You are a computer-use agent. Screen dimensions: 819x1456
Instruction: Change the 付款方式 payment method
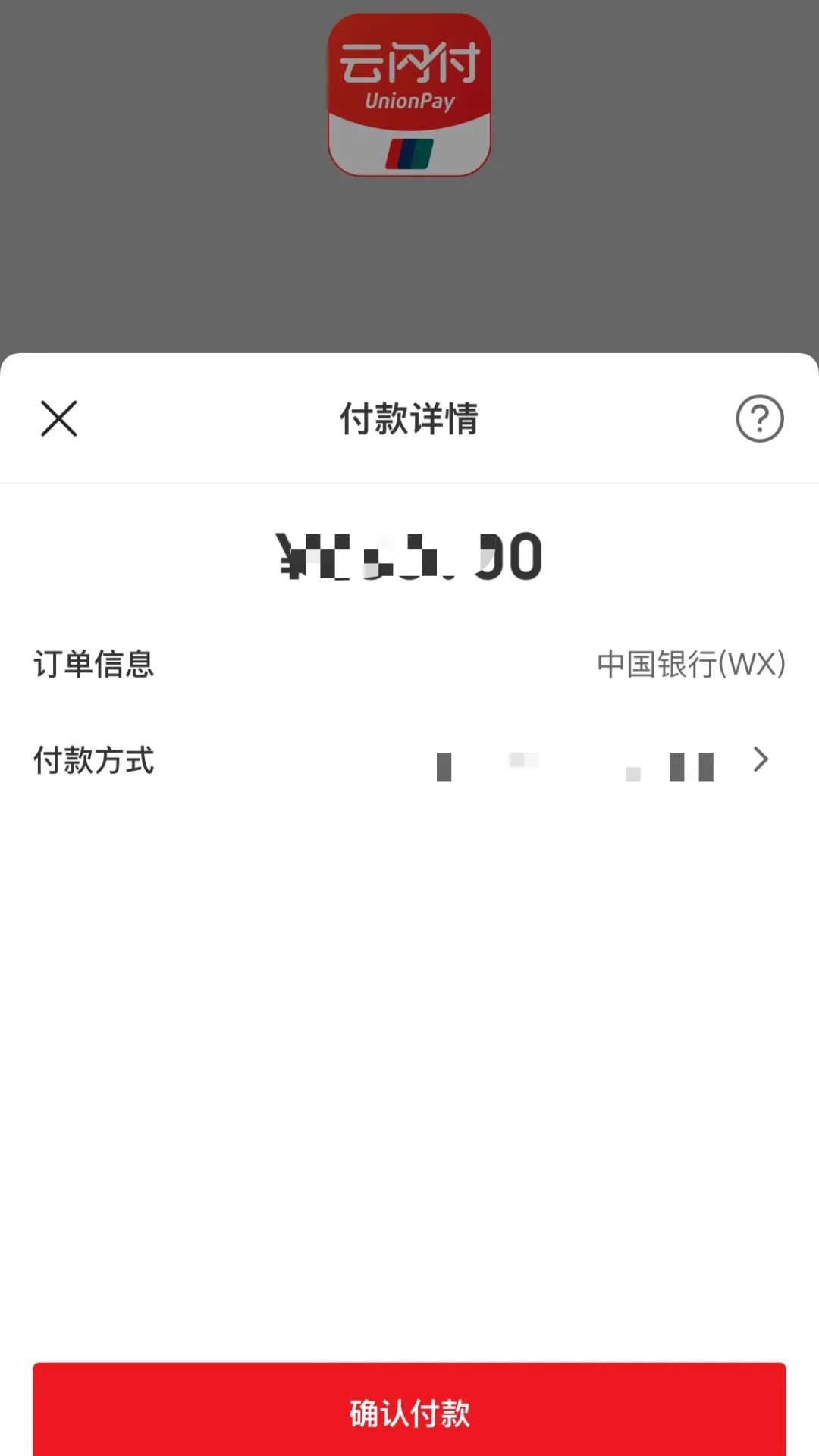point(760,759)
